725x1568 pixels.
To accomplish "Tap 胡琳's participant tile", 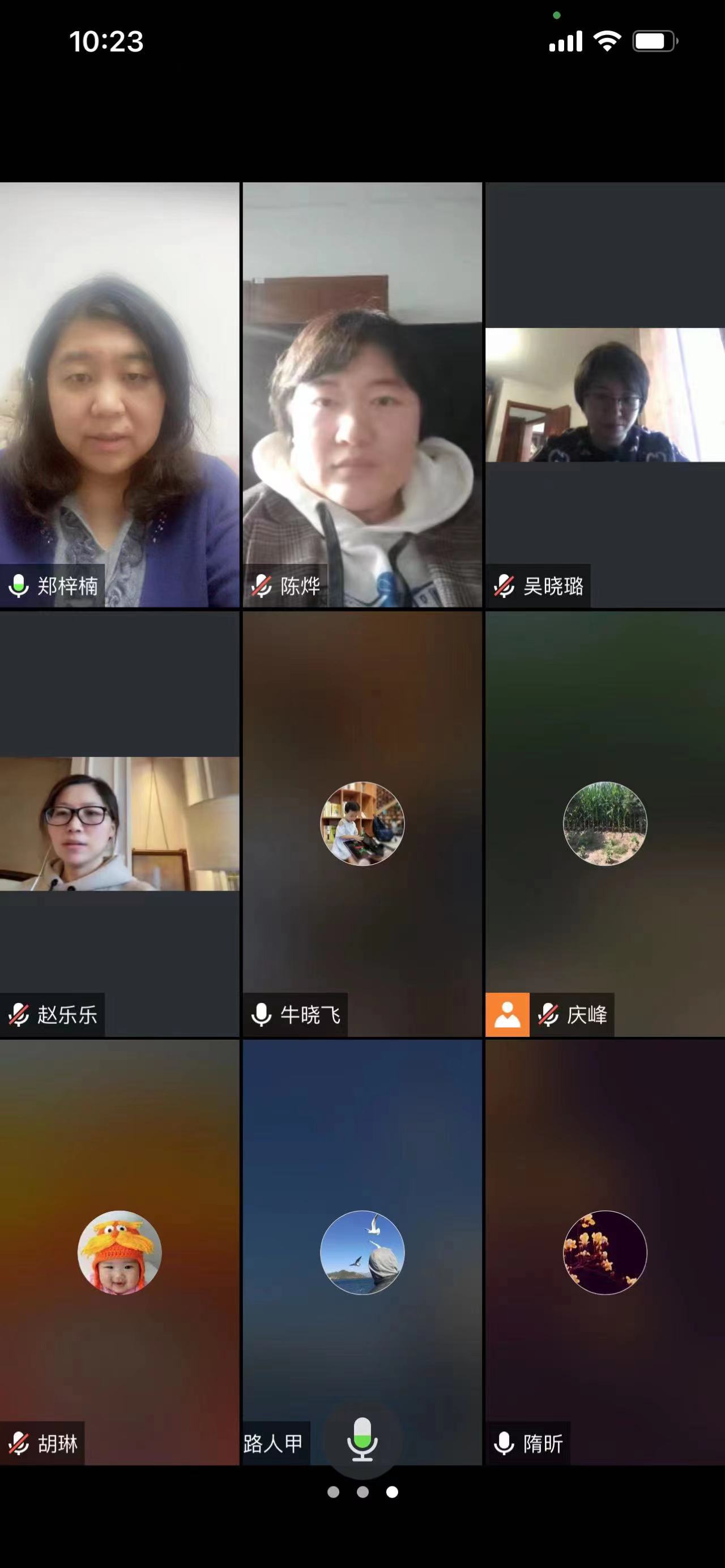I will [120, 1251].
